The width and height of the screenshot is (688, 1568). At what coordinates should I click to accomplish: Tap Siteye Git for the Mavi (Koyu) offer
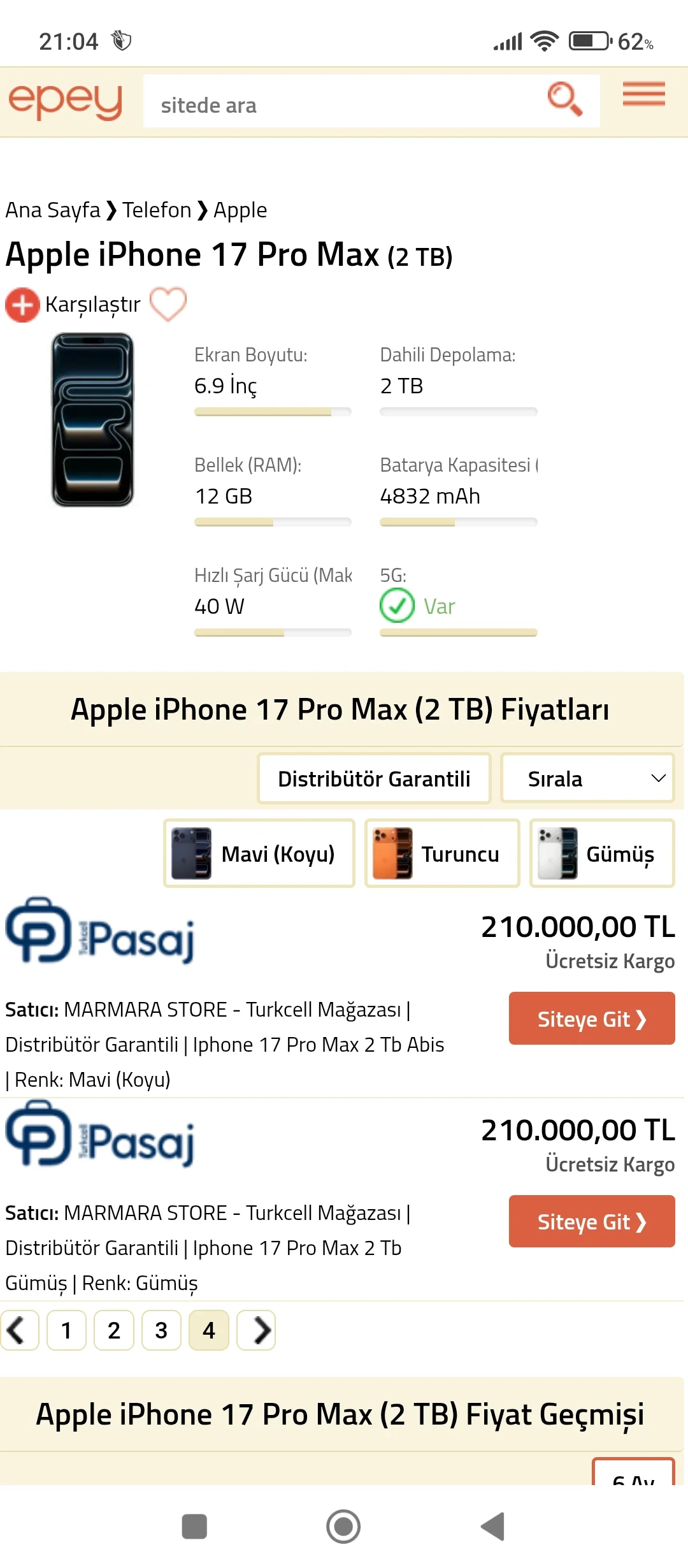coord(591,1019)
